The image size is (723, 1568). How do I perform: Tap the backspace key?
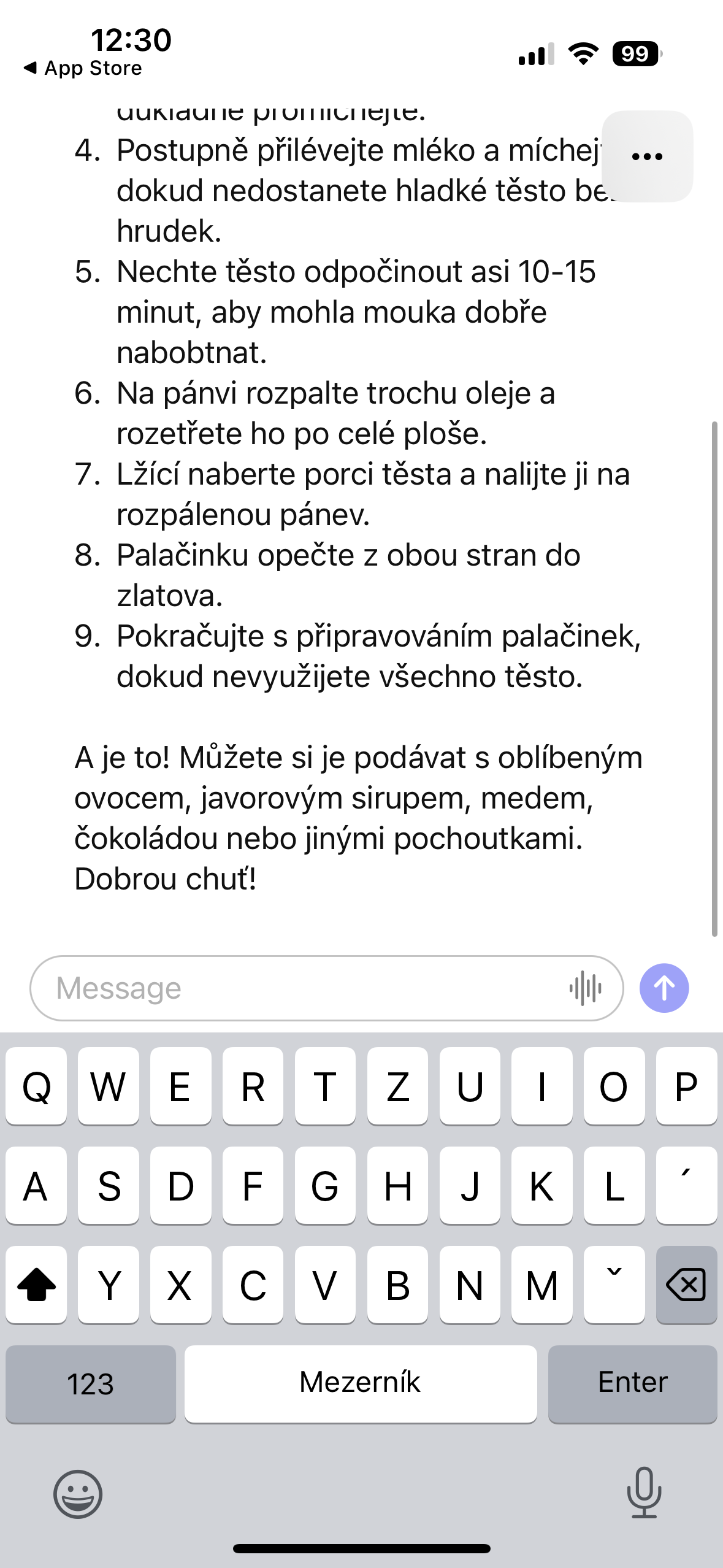[686, 1285]
